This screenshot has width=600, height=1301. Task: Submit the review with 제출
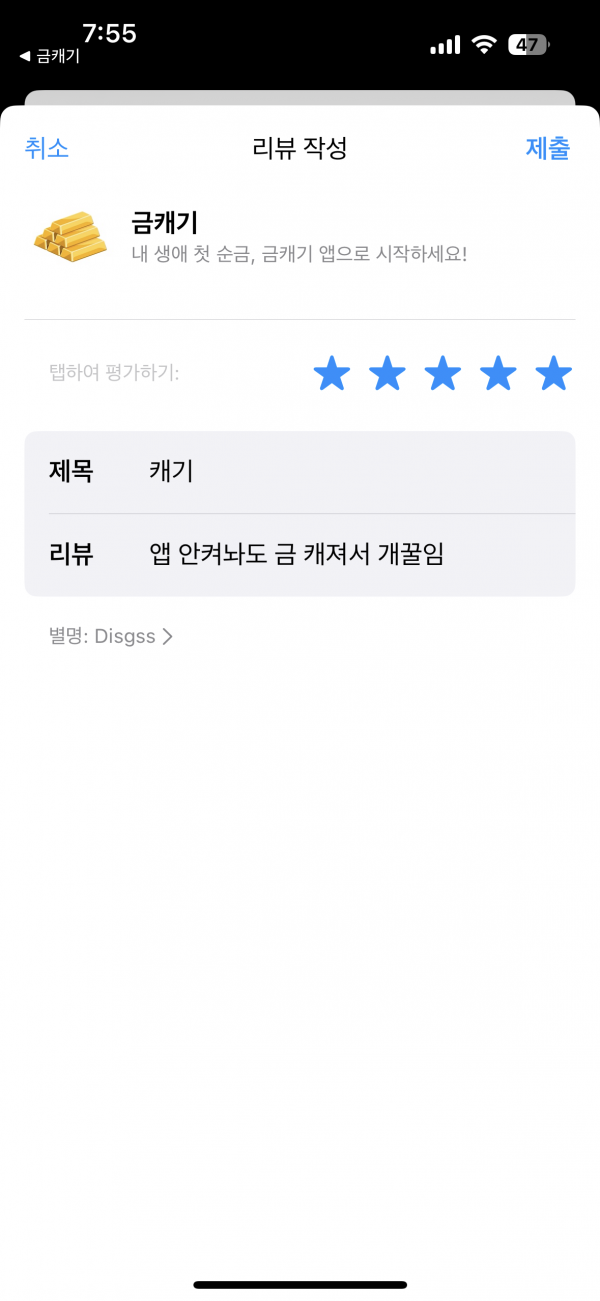coord(548,149)
